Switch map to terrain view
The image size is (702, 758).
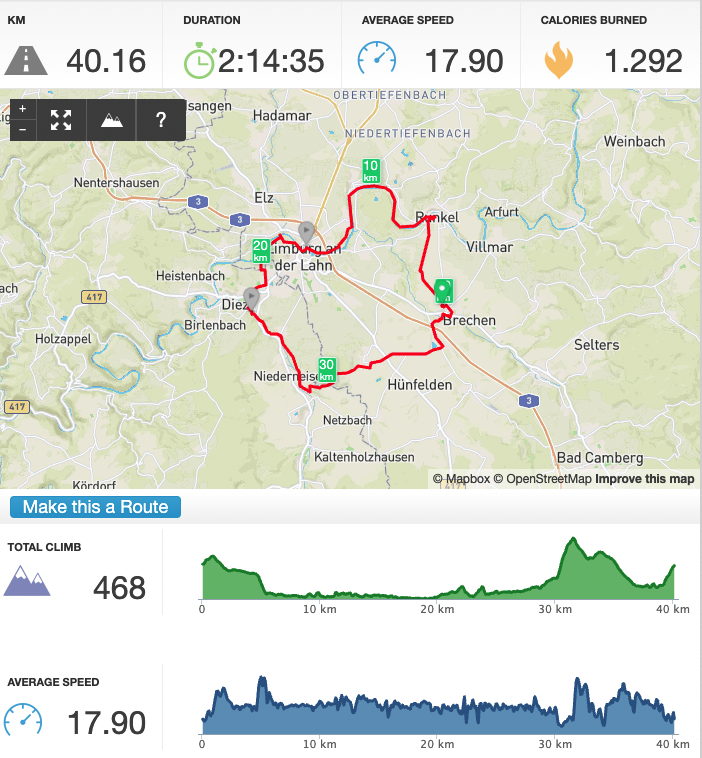pos(111,120)
